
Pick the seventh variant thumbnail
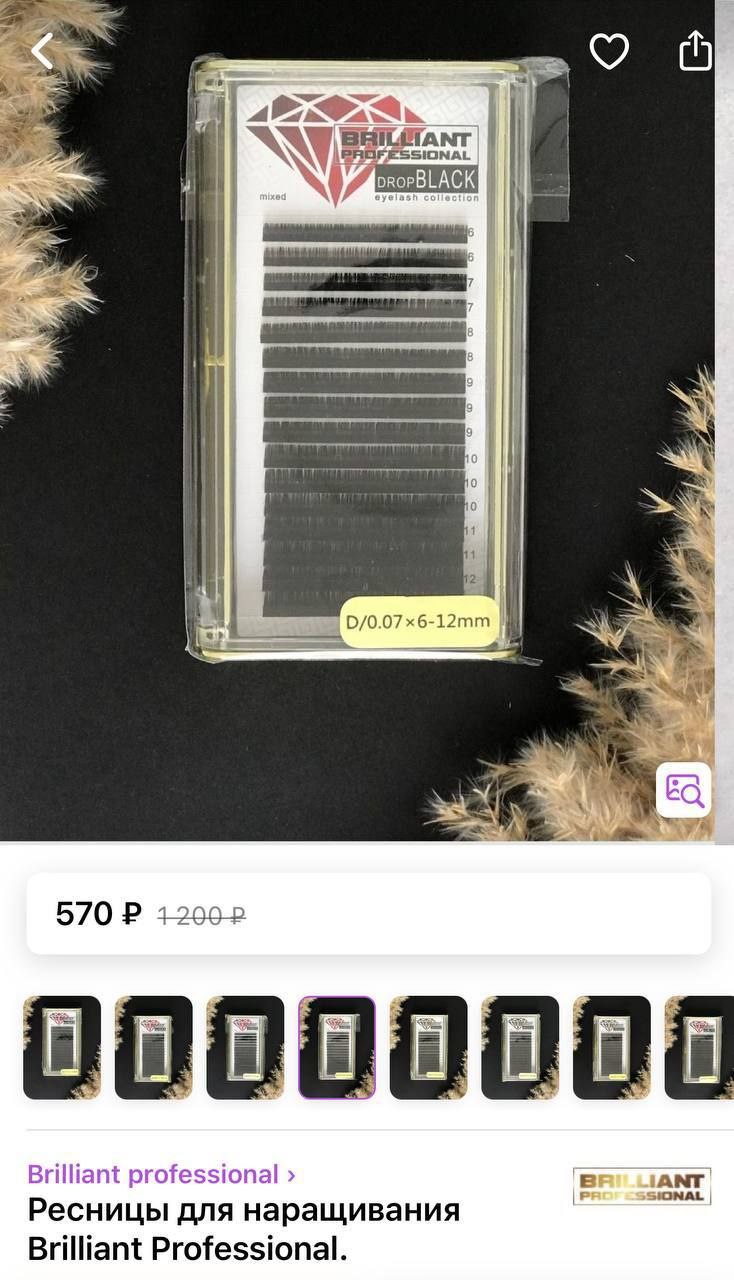click(611, 1048)
